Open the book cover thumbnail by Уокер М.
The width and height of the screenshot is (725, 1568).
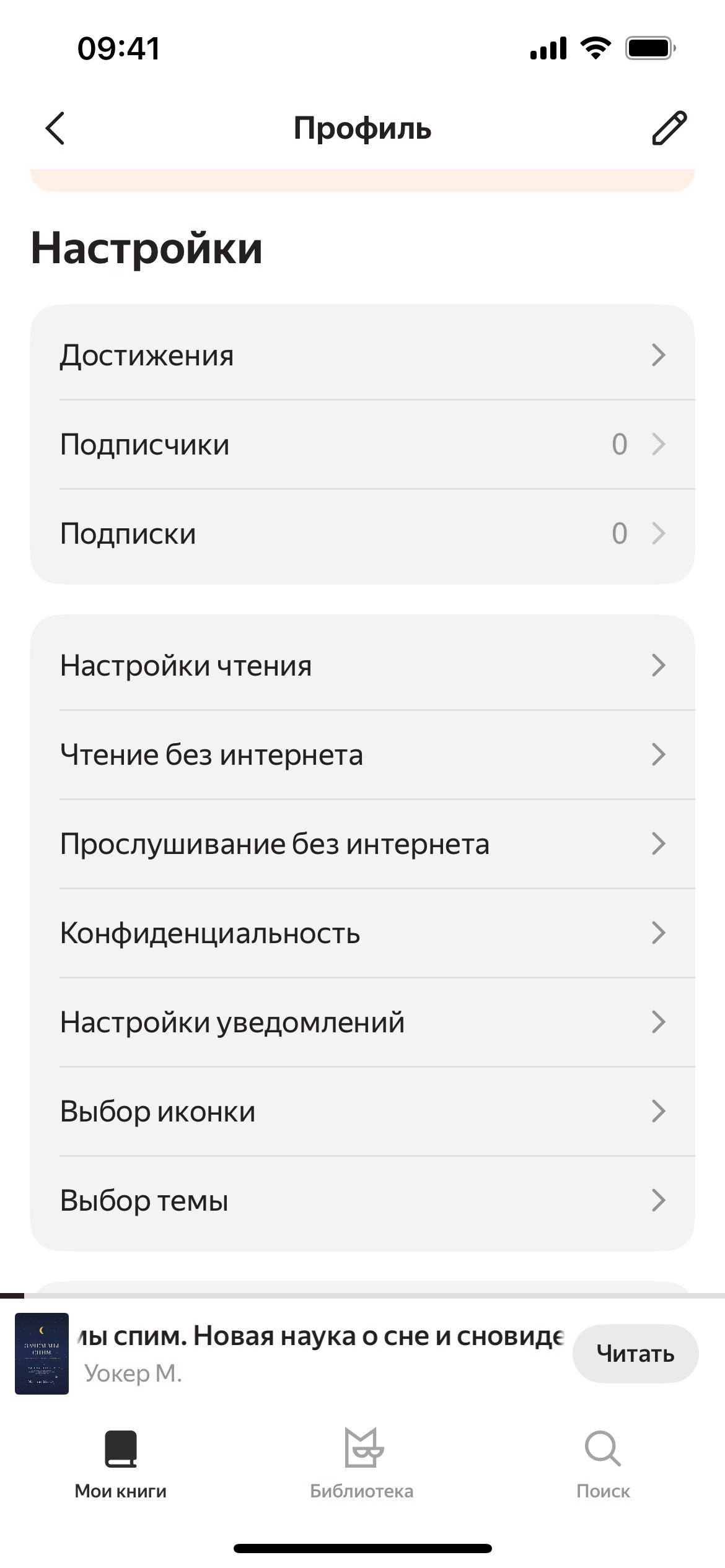tap(42, 1354)
